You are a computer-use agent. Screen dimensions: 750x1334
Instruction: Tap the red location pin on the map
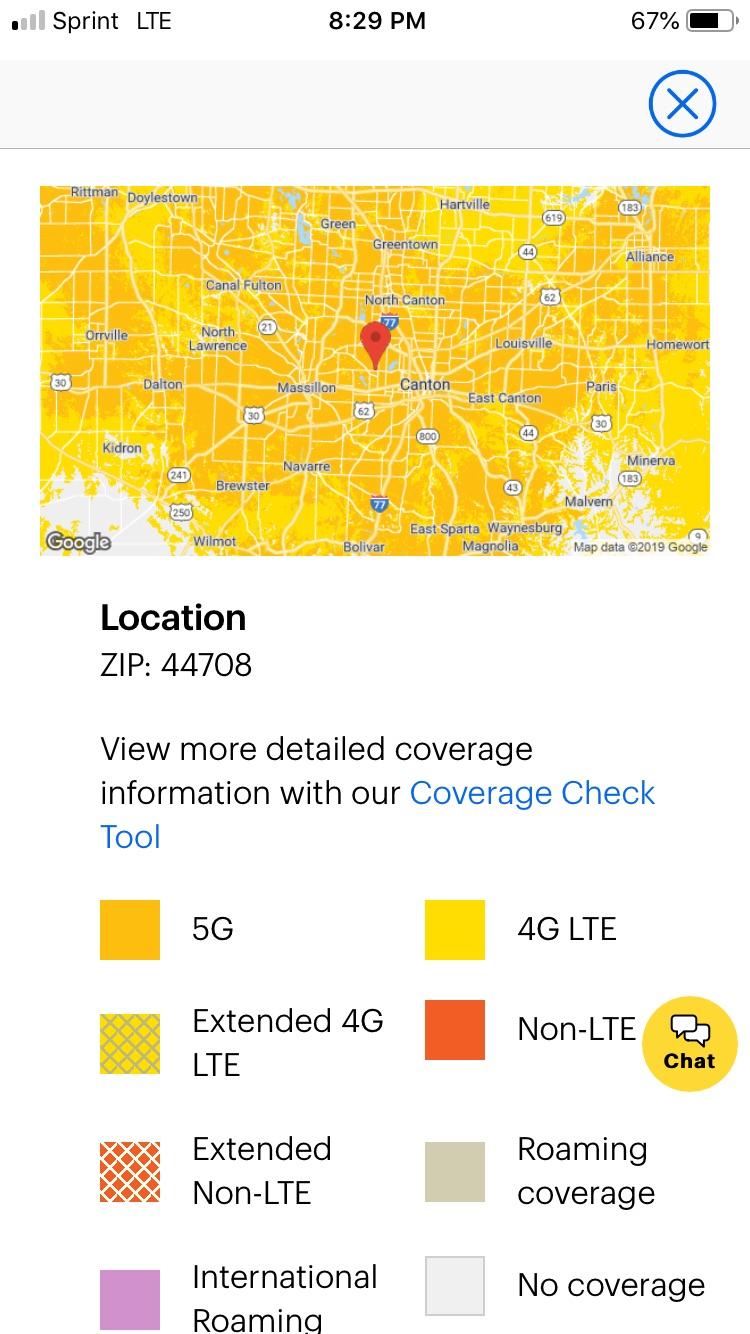(375, 342)
